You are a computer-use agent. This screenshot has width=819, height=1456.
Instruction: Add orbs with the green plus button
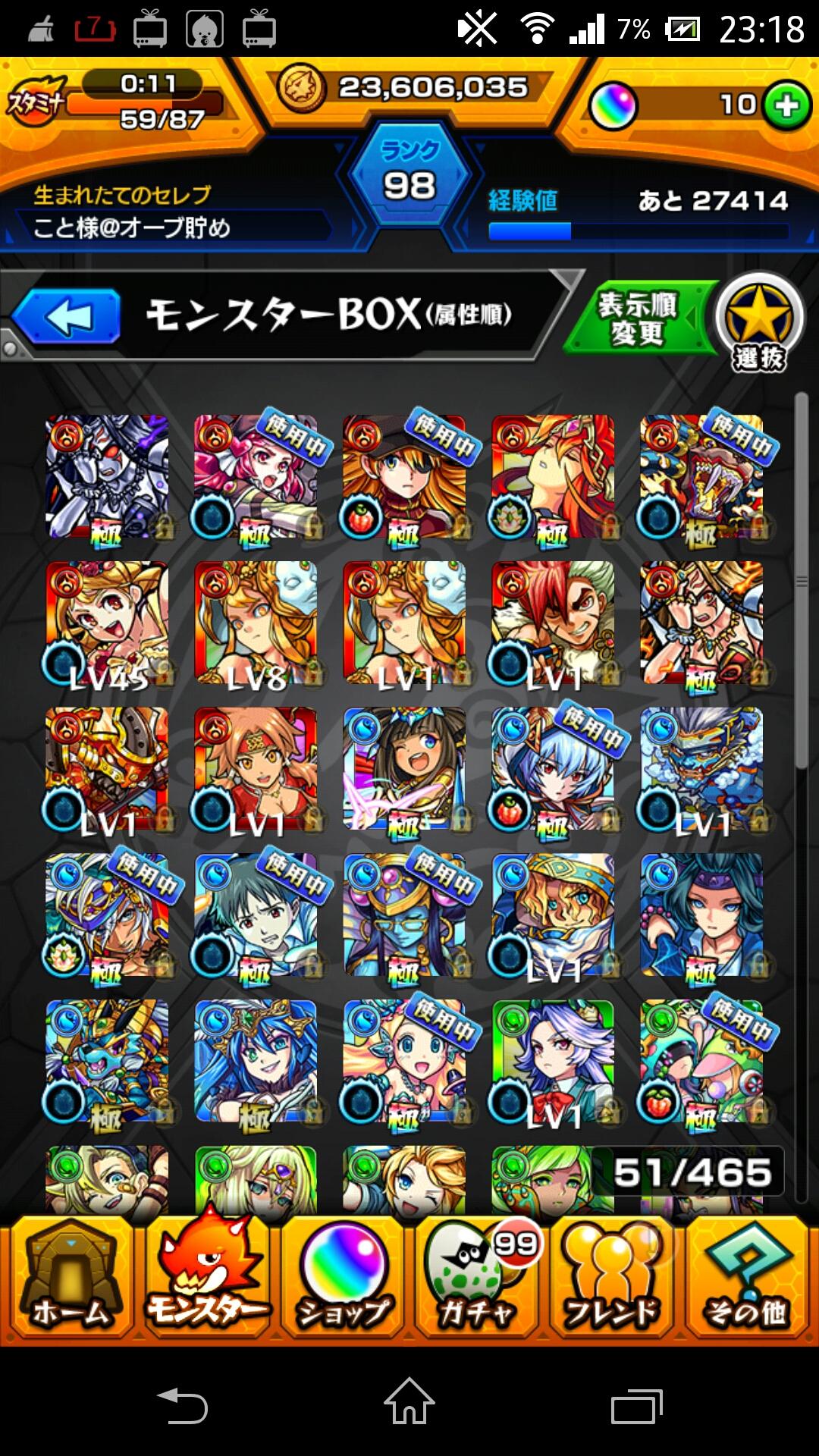(786, 105)
